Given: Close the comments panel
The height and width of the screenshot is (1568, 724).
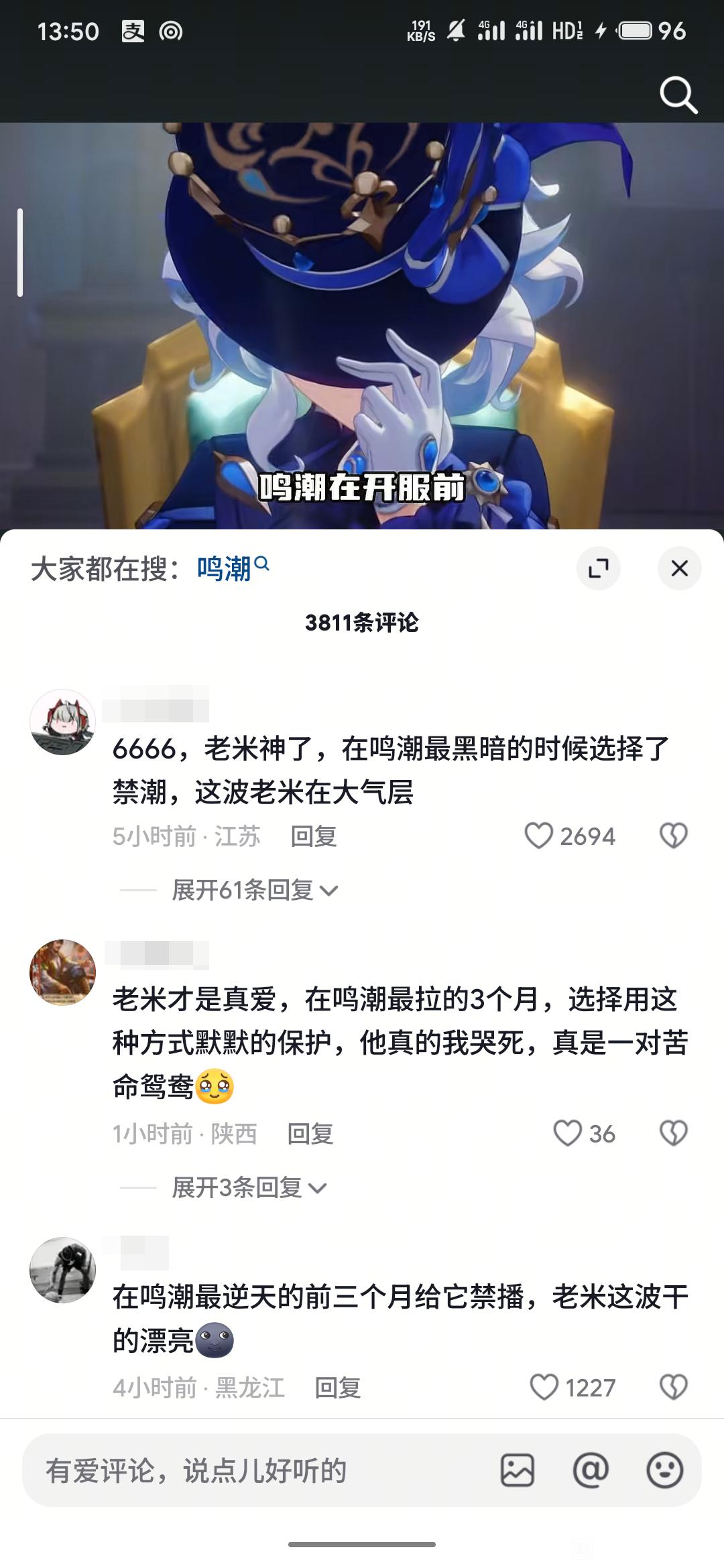Looking at the screenshot, I should [679, 569].
